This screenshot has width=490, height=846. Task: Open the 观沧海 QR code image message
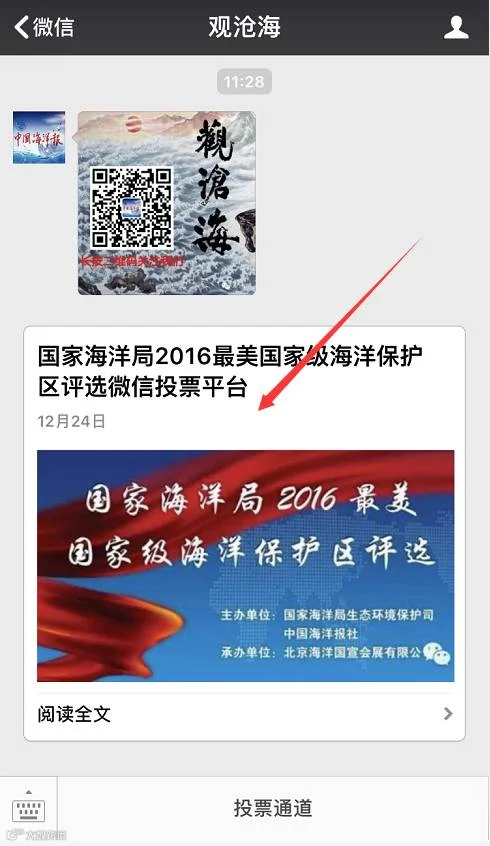(x=167, y=203)
